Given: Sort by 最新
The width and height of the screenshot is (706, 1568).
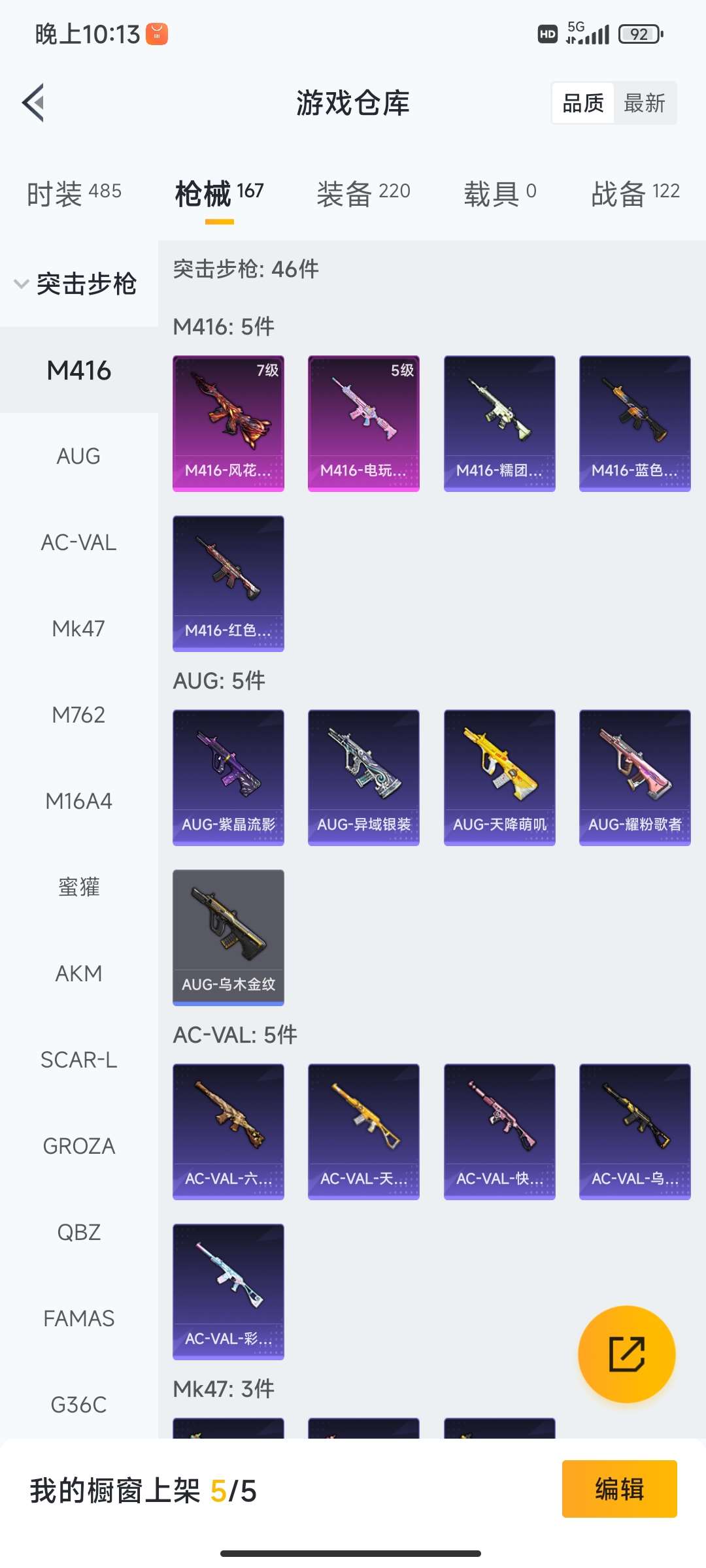Looking at the screenshot, I should coord(644,103).
